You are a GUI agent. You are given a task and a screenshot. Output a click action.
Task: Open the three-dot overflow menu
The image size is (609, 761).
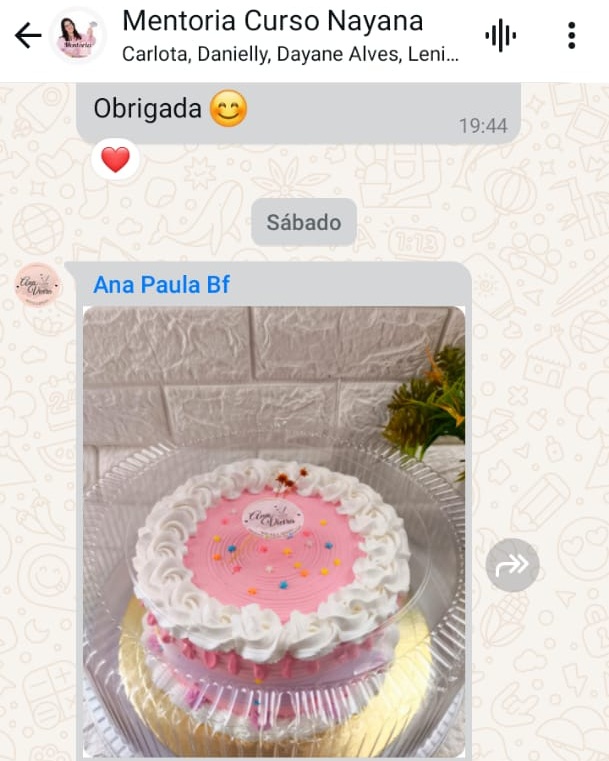[x=571, y=36]
